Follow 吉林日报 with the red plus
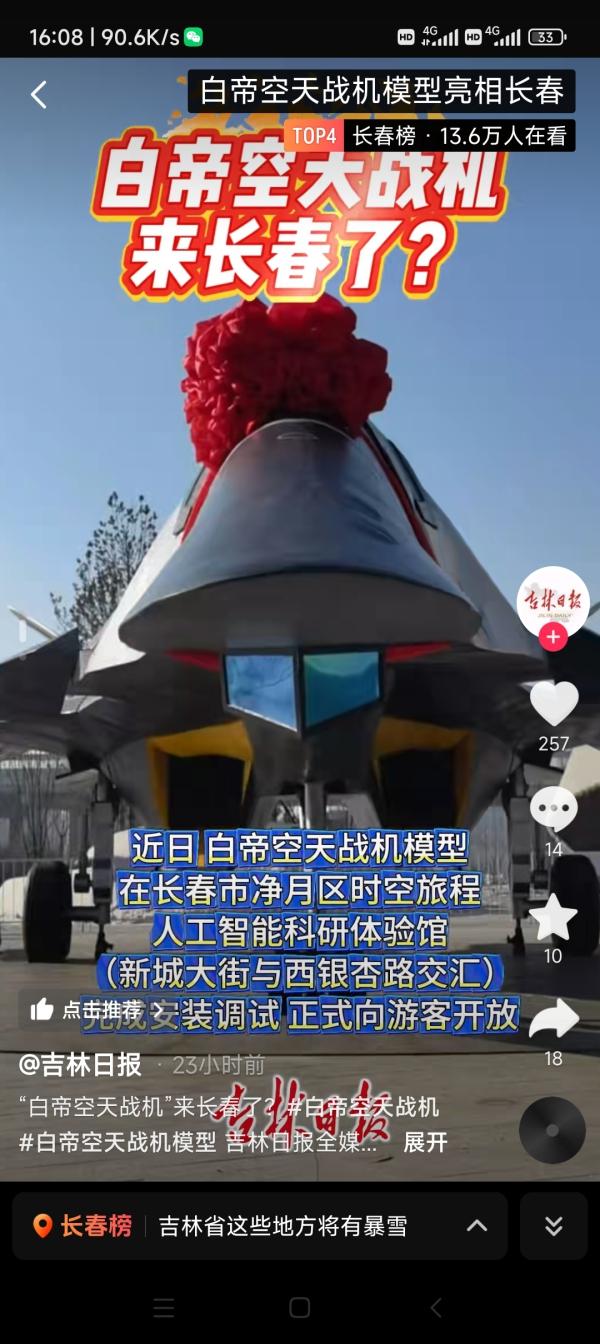Viewport: 600px width, 1344px height. pyautogui.click(x=553, y=637)
